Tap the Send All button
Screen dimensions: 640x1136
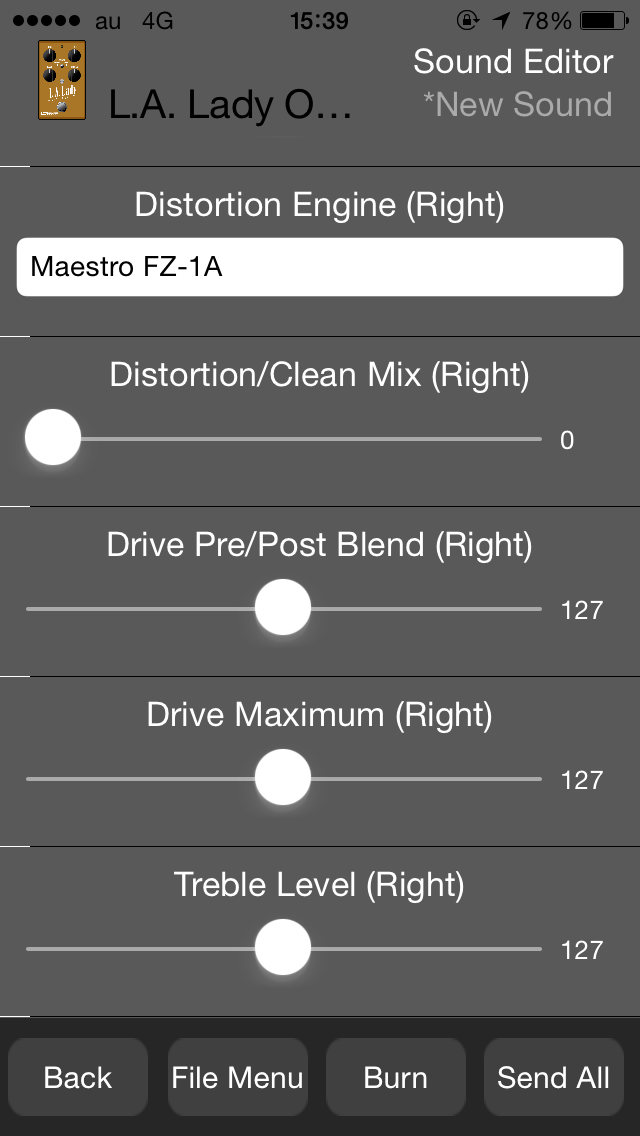pyautogui.click(x=554, y=1077)
